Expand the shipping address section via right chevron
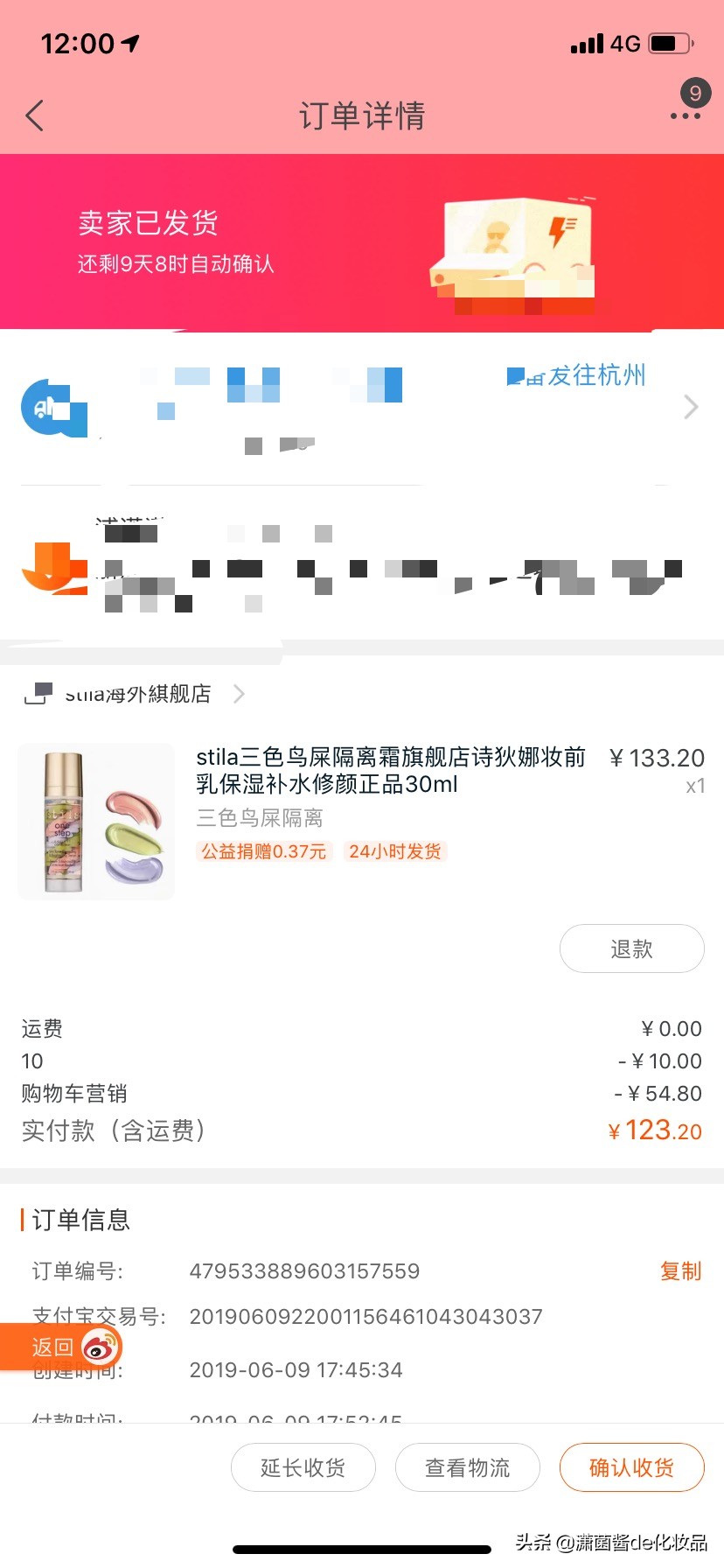The height and width of the screenshot is (1568, 724). pyautogui.click(x=691, y=407)
